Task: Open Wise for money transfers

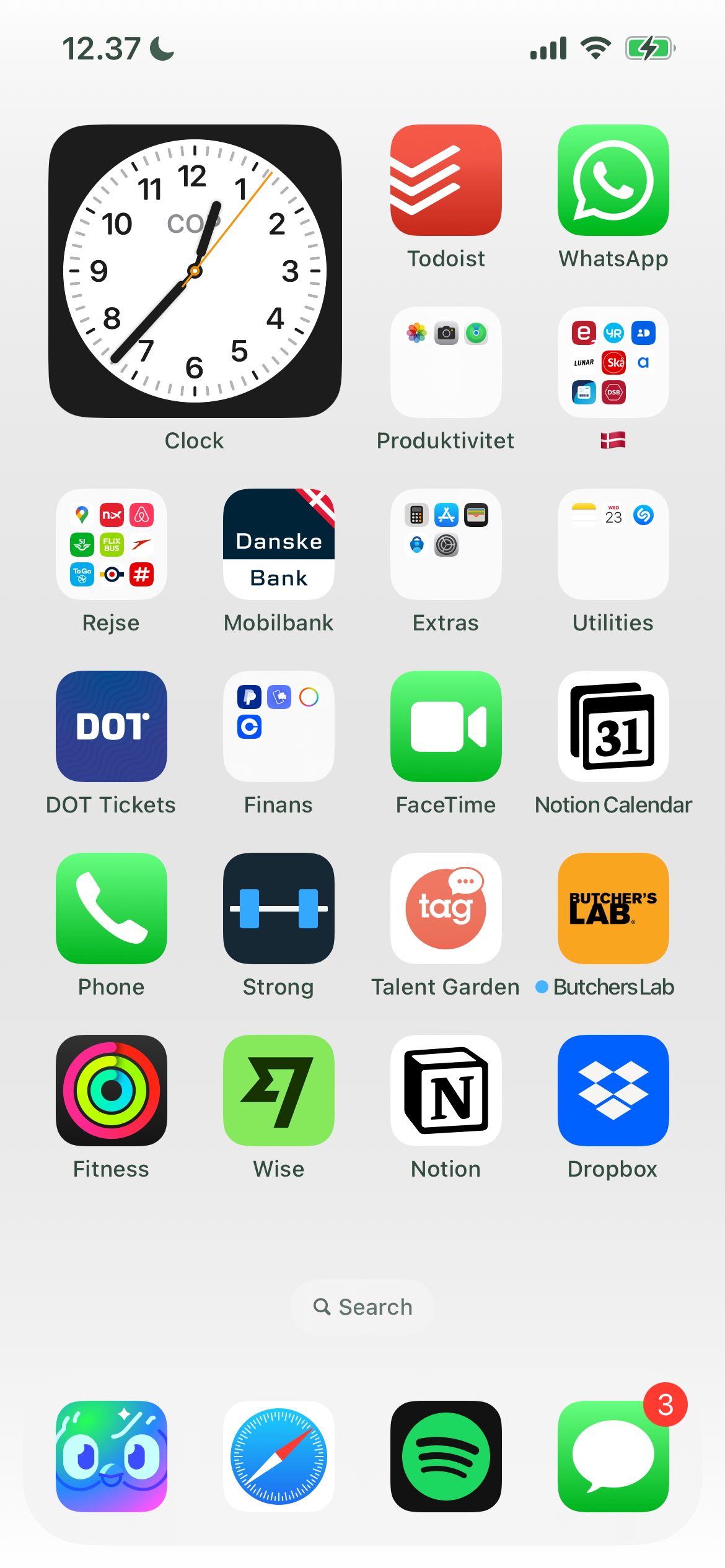Action: click(278, 1090)
